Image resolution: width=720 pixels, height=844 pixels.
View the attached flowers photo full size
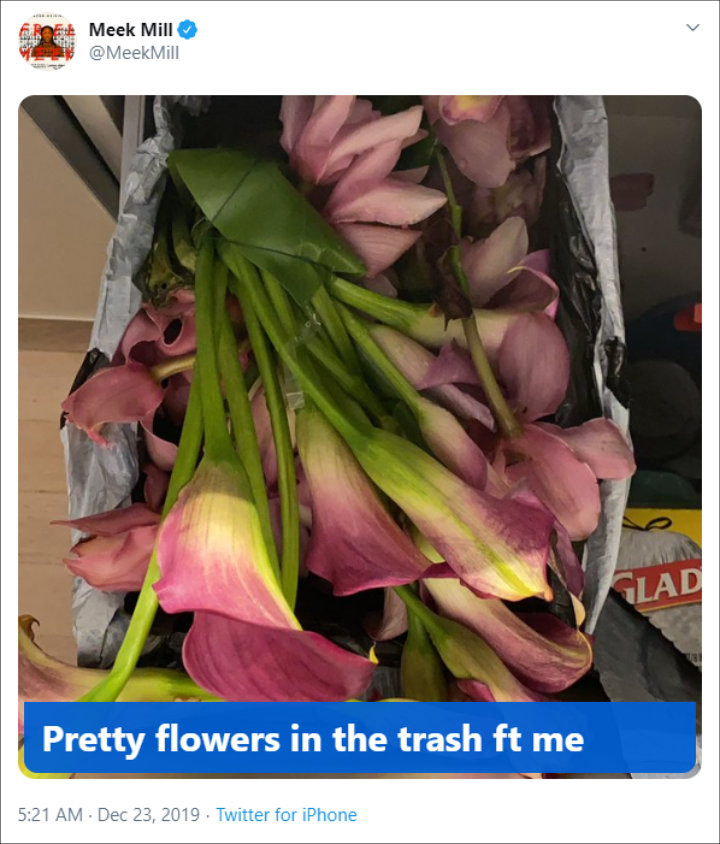[x=360, y=400]
